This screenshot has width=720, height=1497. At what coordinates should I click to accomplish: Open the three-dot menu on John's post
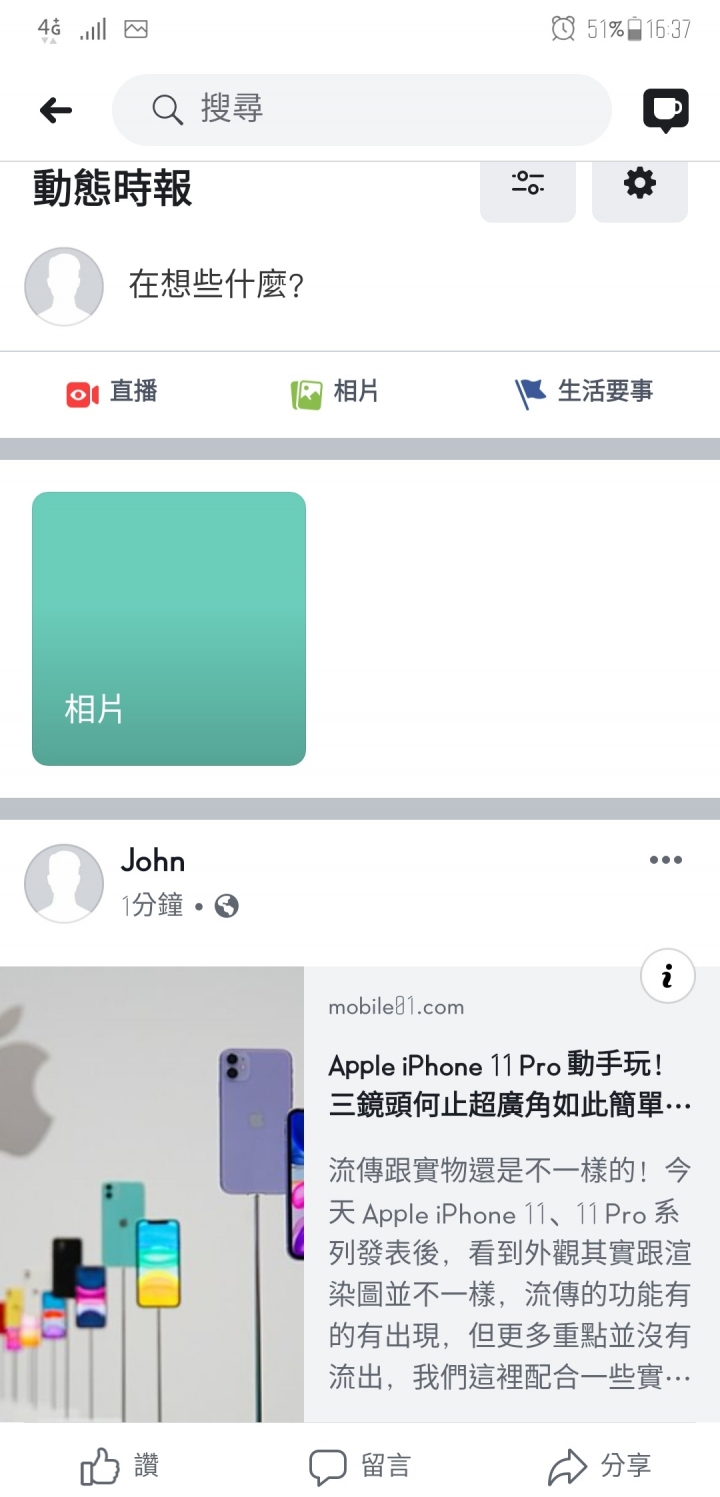point(665,860)
